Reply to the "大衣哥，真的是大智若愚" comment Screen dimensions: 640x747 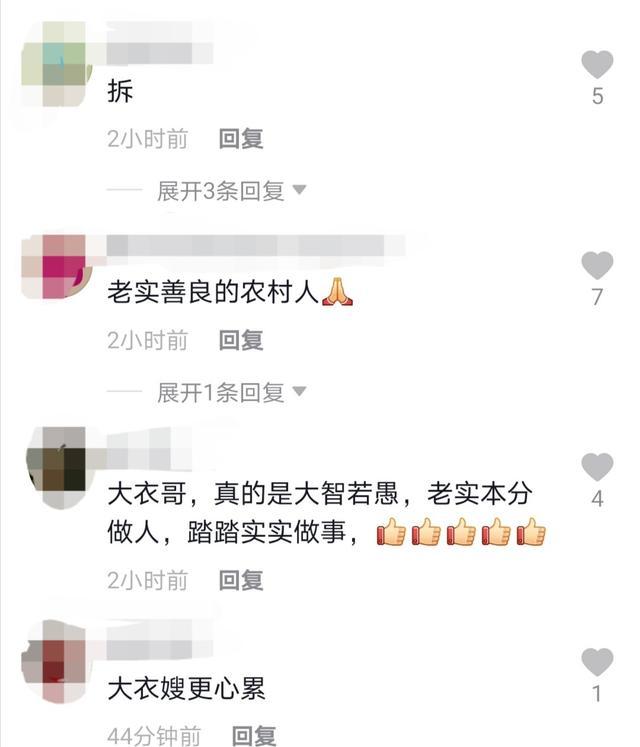pyautogui.click(x=240, y=580)
